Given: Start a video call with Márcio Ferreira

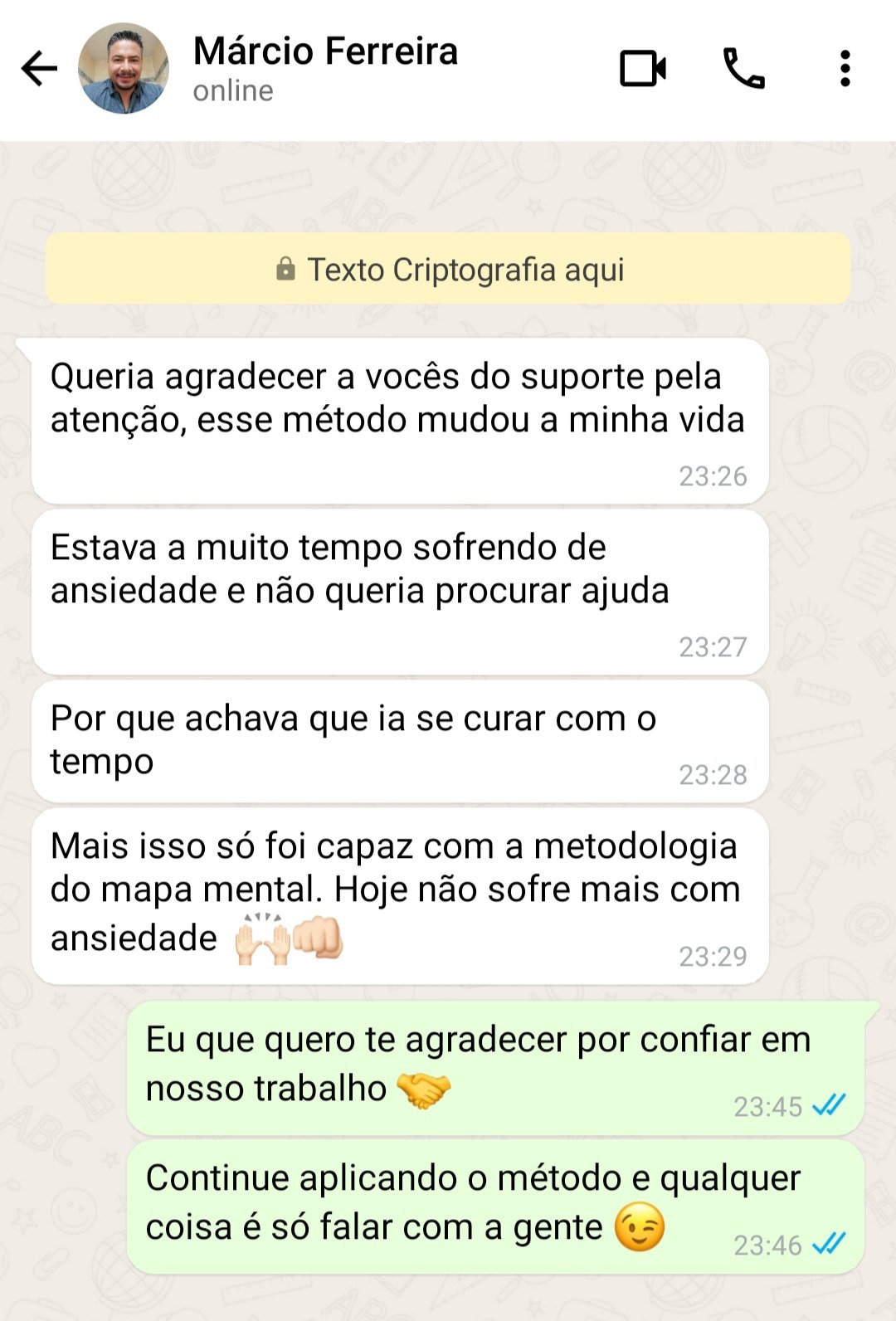Looking at the screenshot, I should [x=645, y=68].
